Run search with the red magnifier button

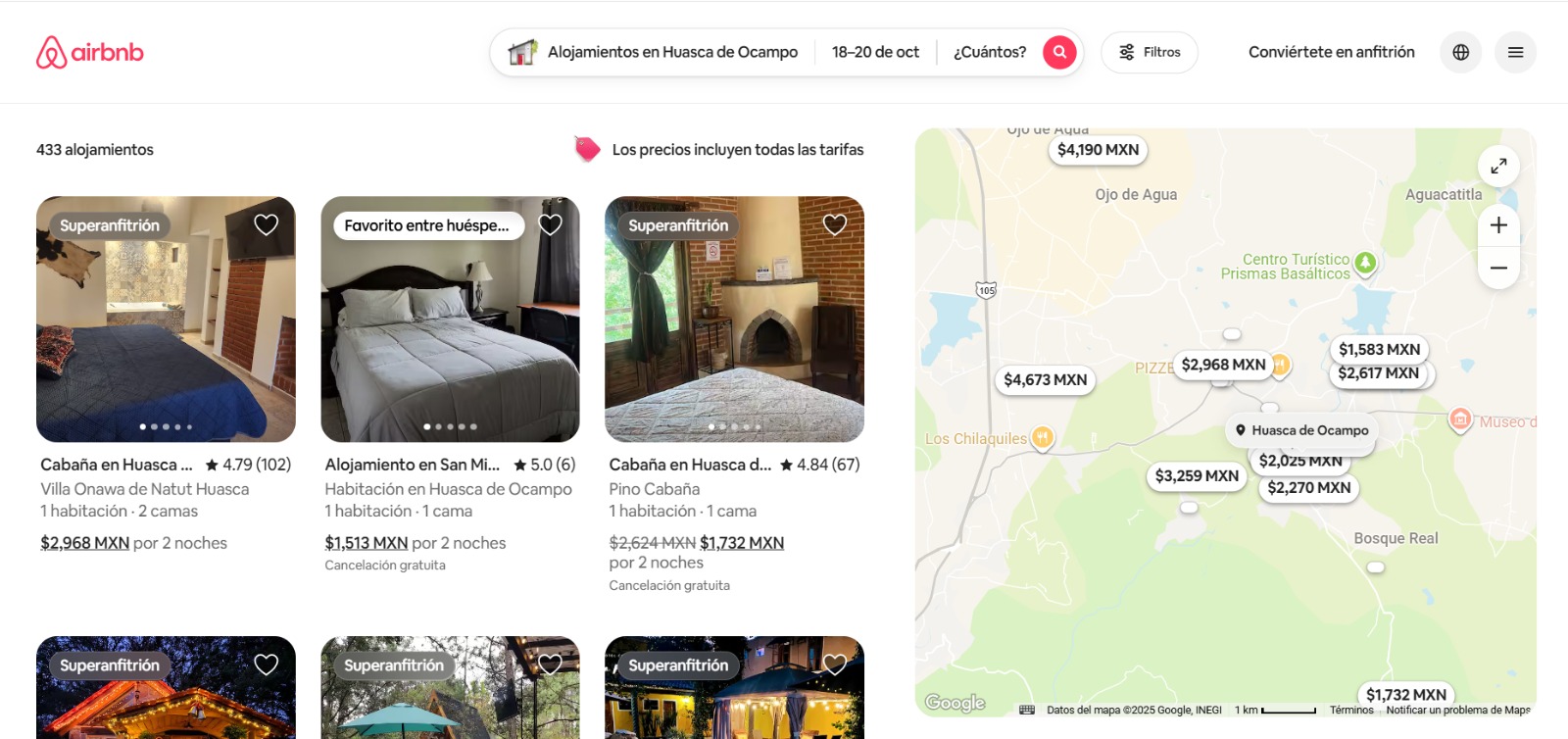[x=1059, y=52]
